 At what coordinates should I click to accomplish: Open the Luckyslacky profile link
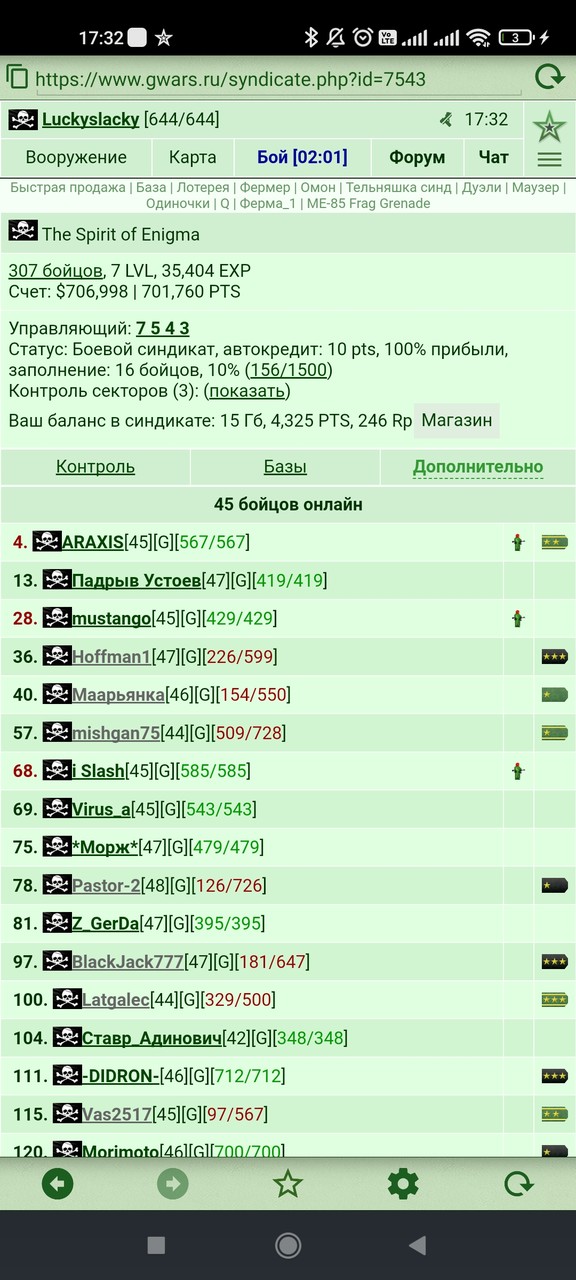click(90, 120)
